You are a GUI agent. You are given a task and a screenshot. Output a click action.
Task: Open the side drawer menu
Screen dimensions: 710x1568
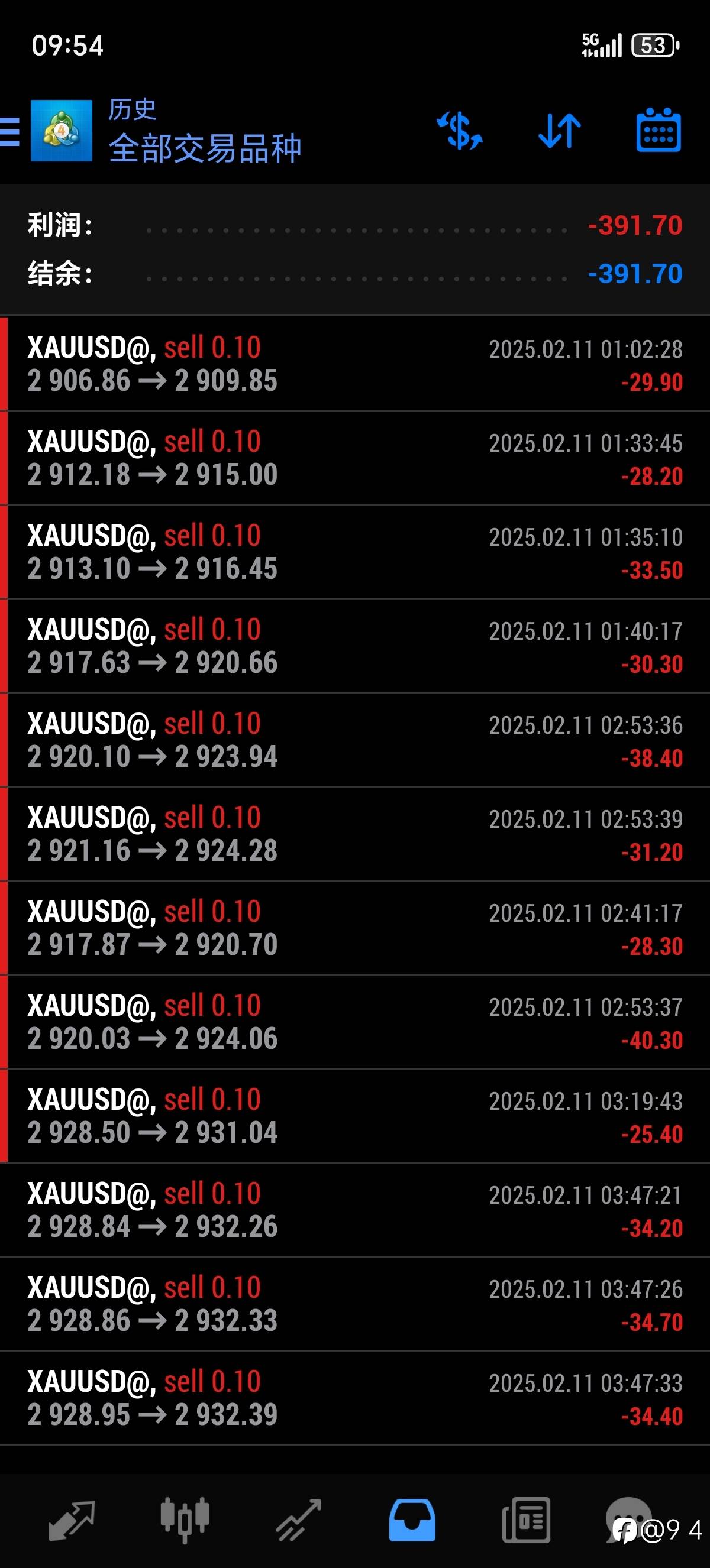10,131
